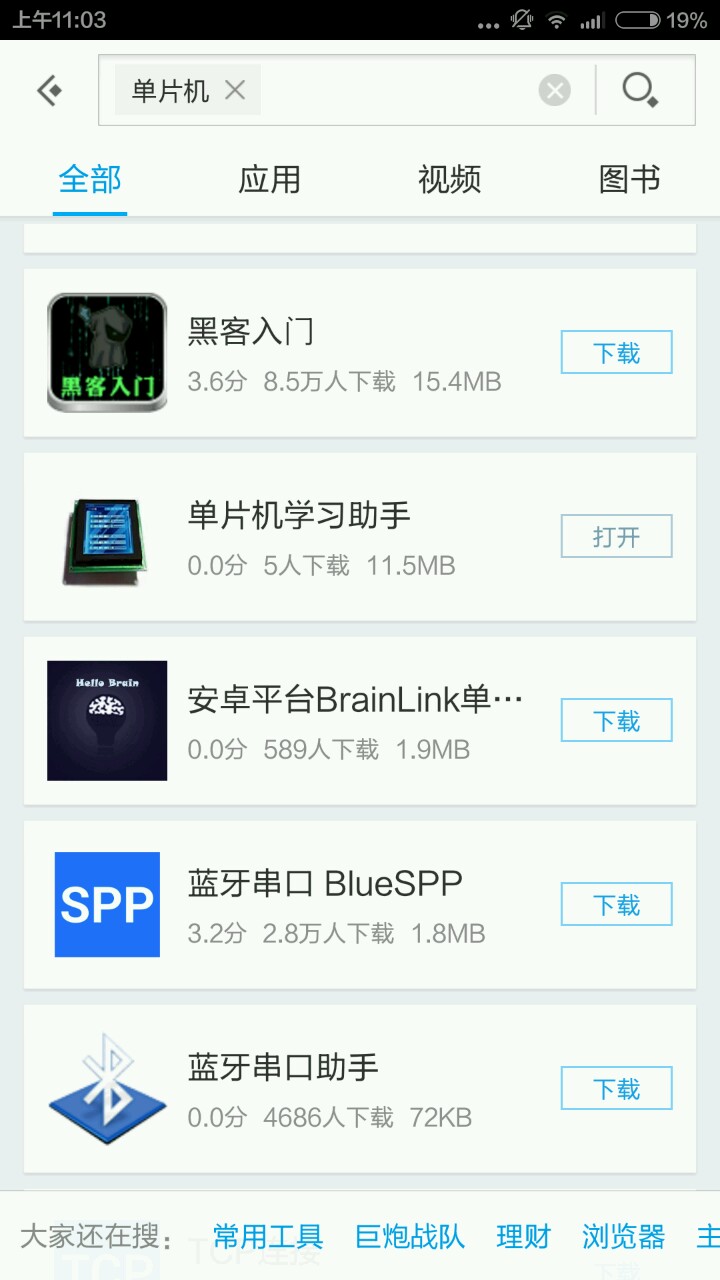Search for 巨炮战队 suggestion
Screen dimensions: 720x1280
click(410, 1236)
